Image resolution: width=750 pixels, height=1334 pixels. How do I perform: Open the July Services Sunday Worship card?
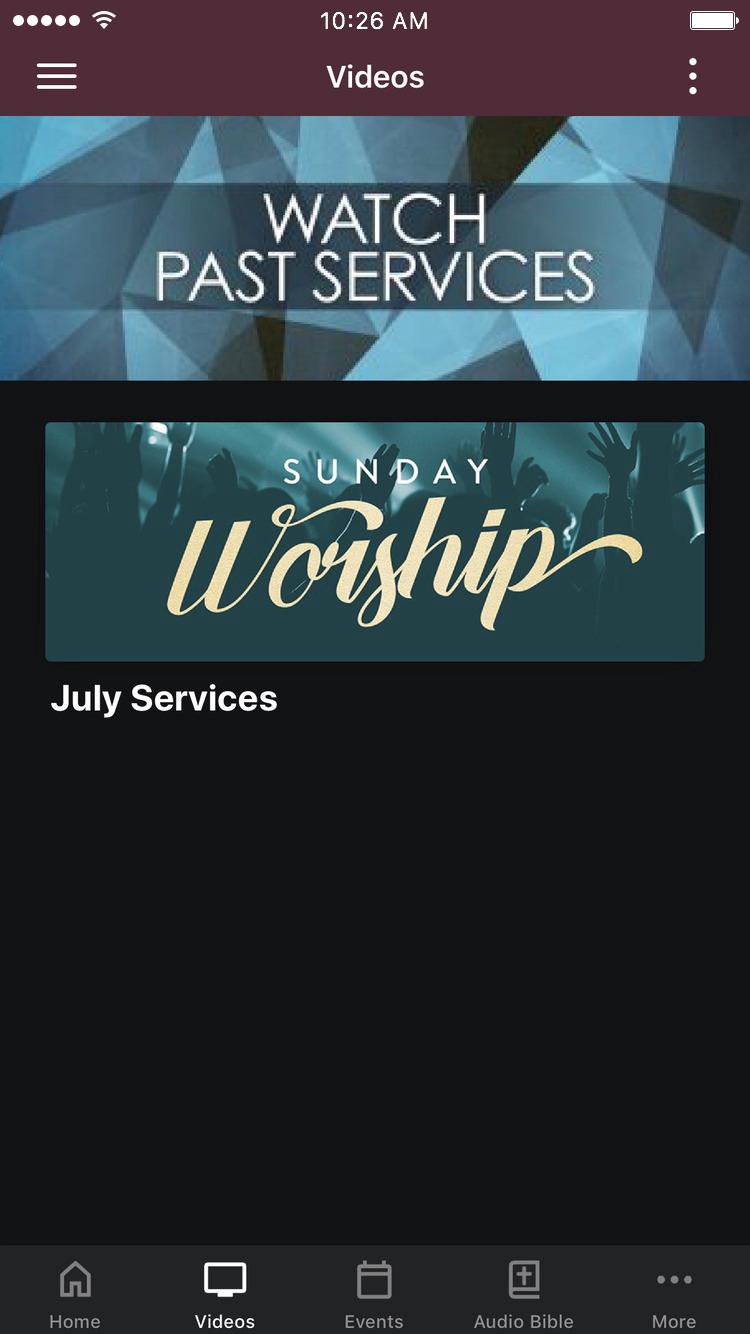pyautogui.click(x=375, y=542)
